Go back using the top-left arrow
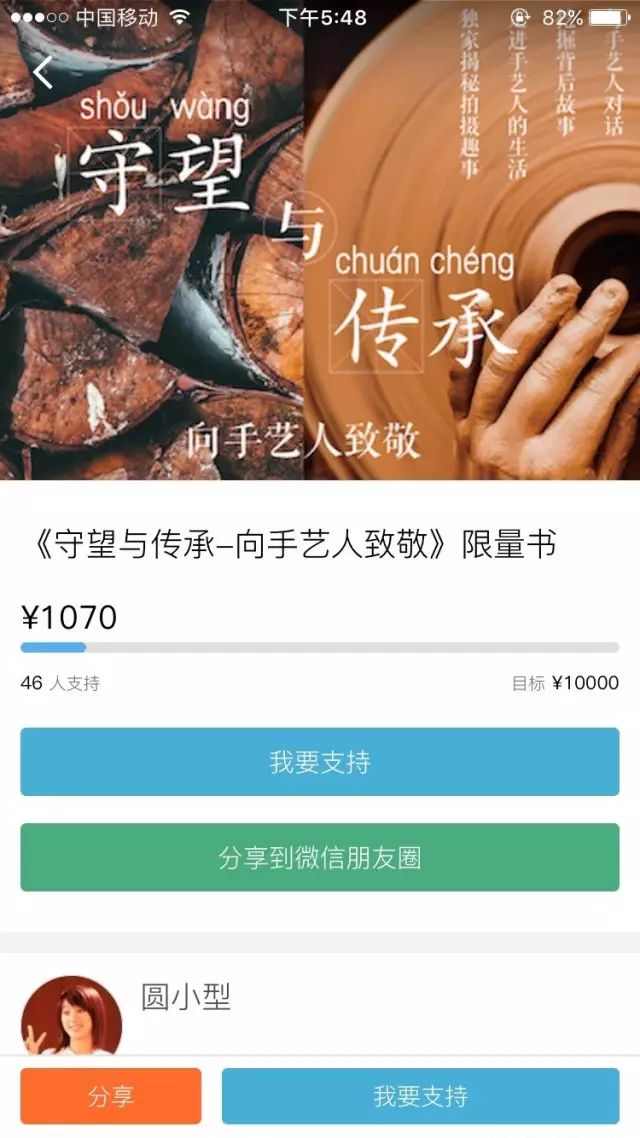640x1138 pixels. coord(43,72)
